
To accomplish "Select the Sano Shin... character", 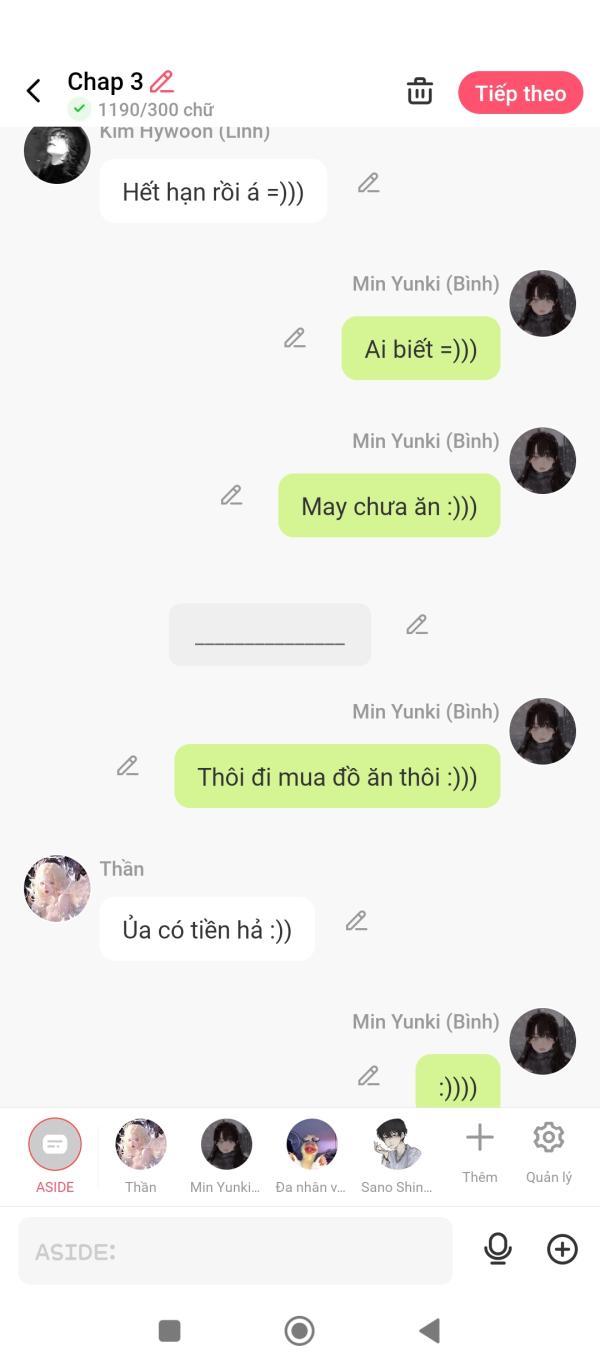I will pyautogui.click(x=397, y=1156).
